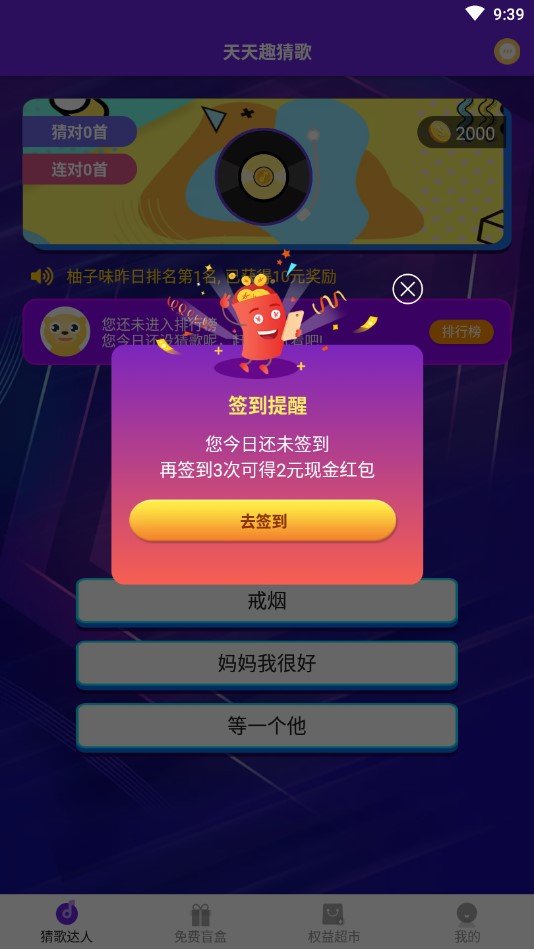Open the message icon in top bar
This screenshot has width=534, height=949.
(507, 51)
